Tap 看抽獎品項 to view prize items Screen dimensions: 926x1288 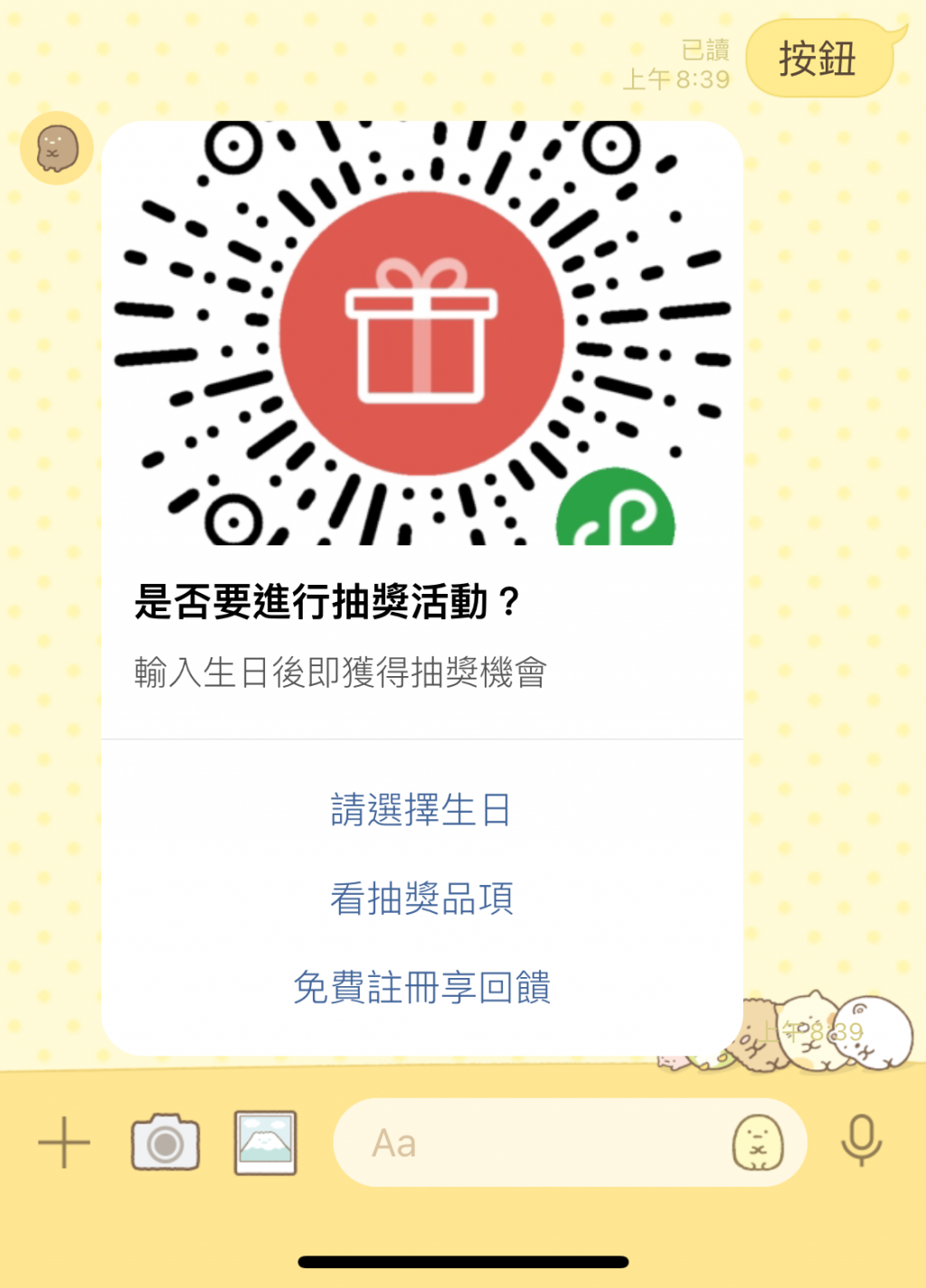click(421, 898)
